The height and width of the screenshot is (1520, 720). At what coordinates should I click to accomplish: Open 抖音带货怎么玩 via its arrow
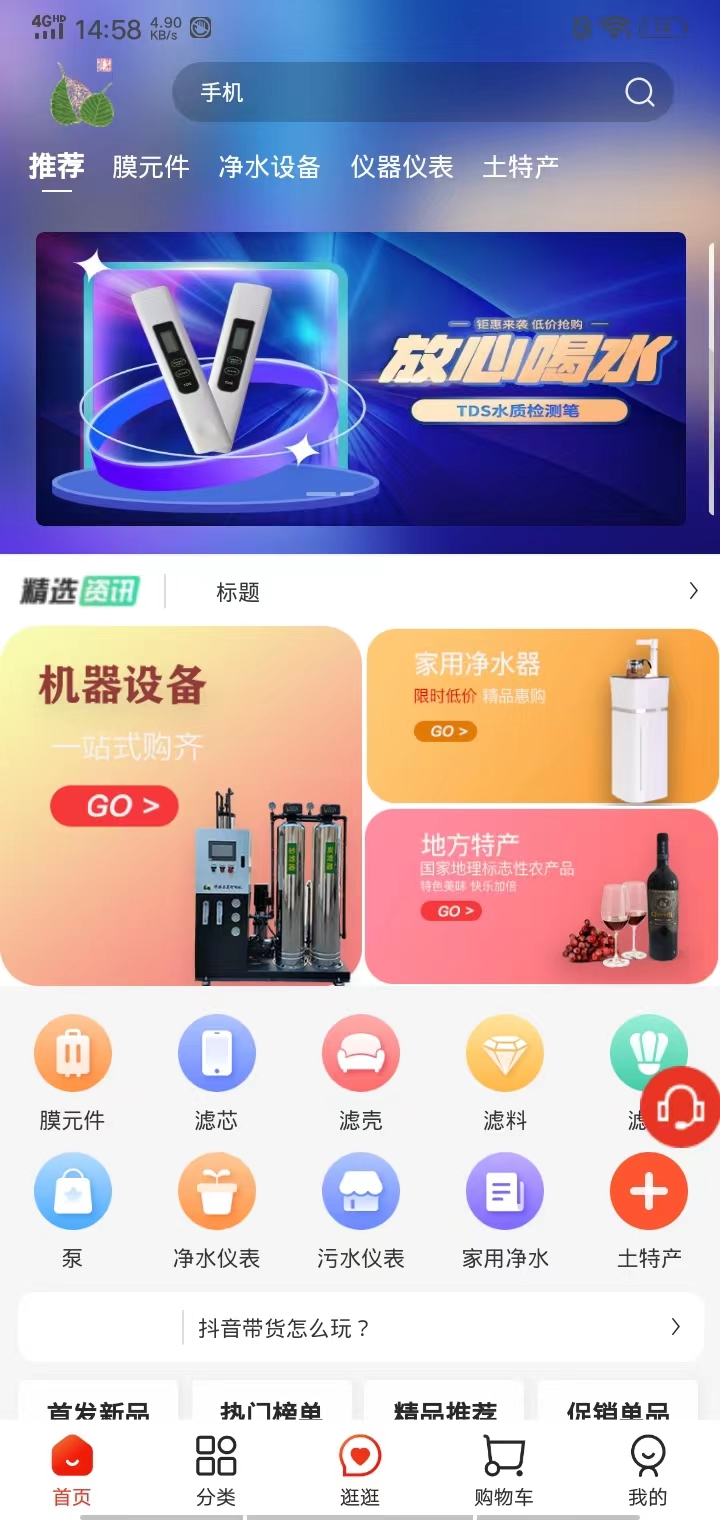[x=676, y=1326]
